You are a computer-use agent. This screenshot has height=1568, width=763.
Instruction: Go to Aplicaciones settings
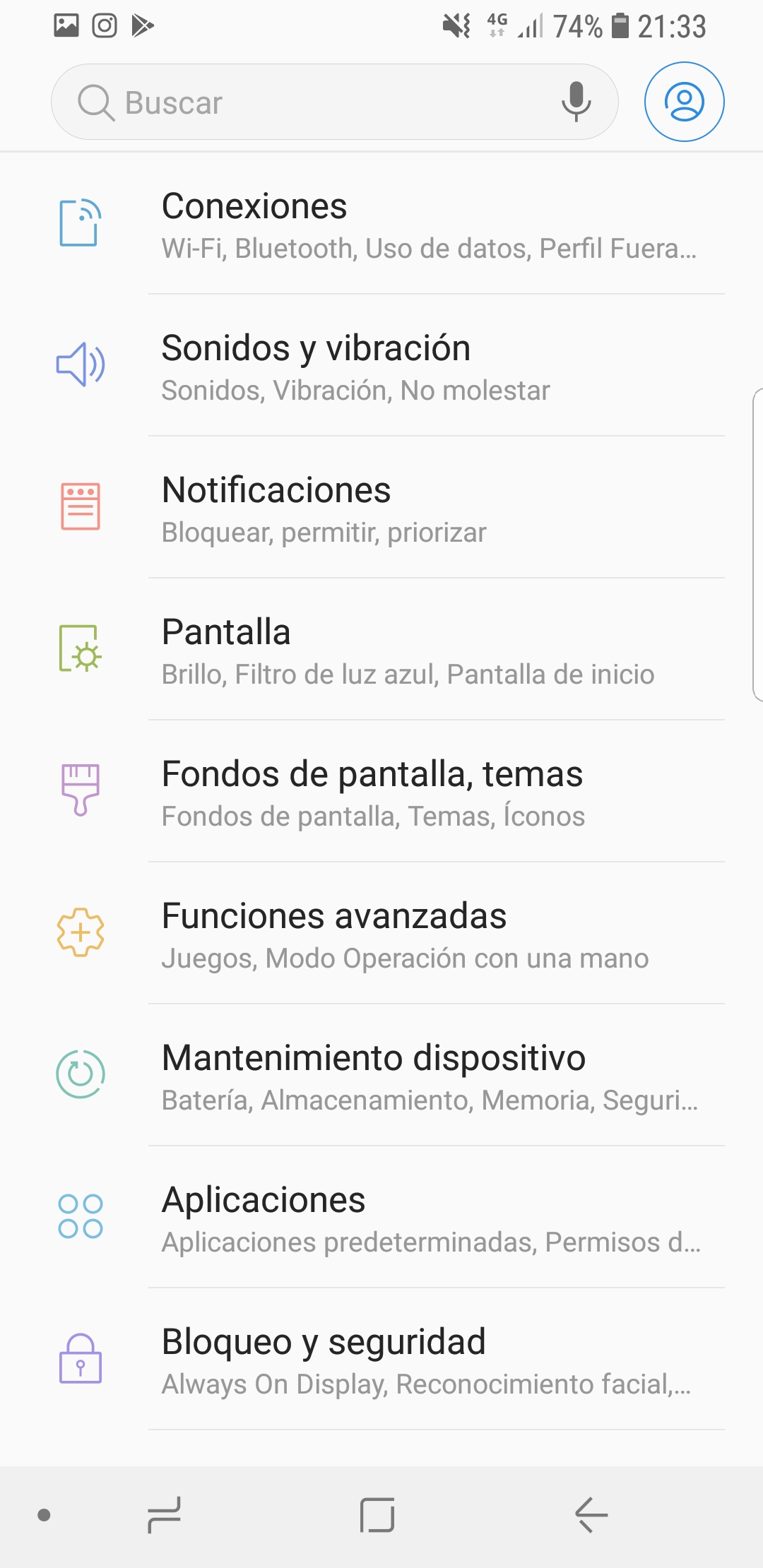click(x=381, y=1218)
